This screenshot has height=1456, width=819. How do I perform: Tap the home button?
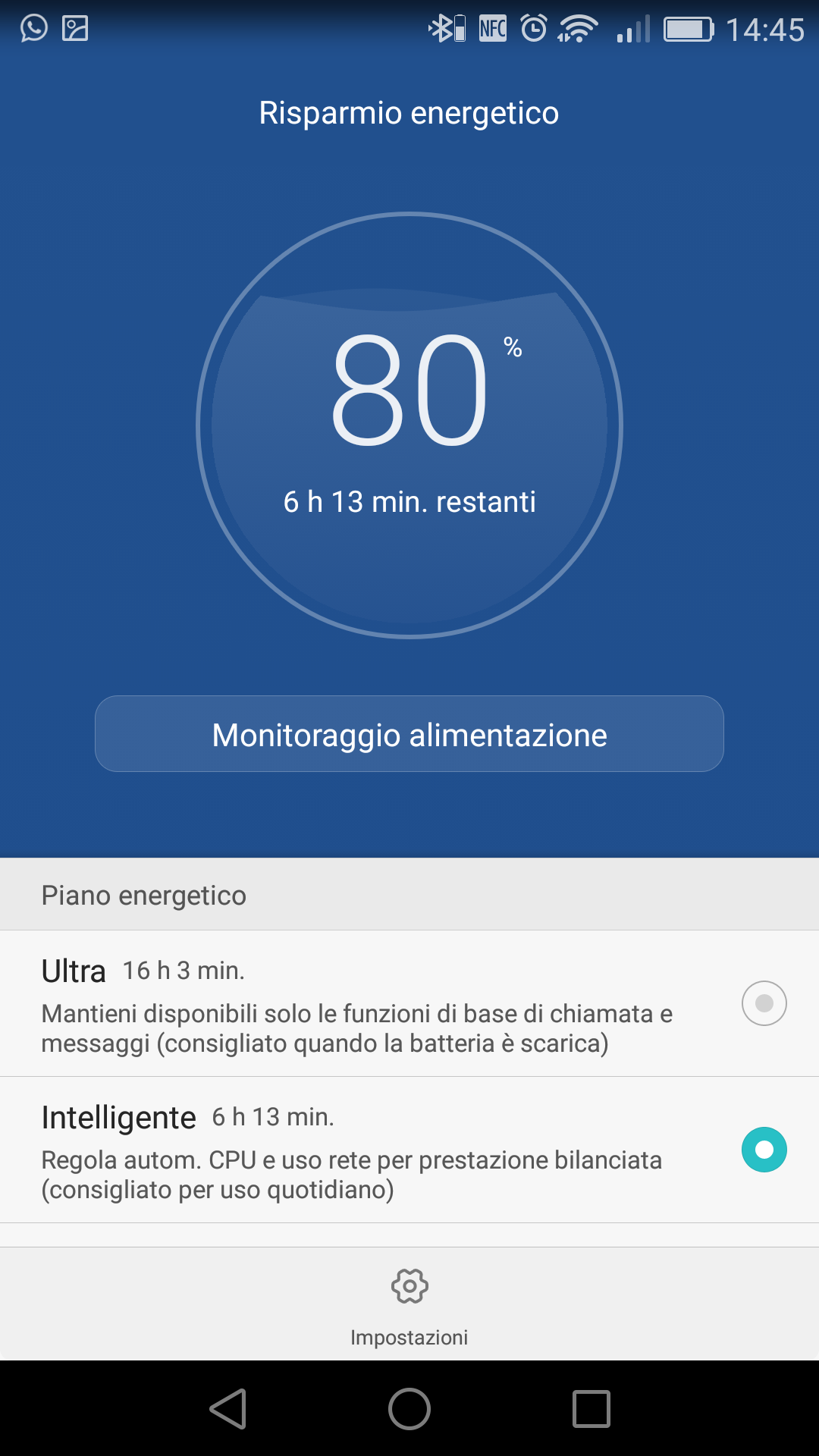[x=409, y=1409]
